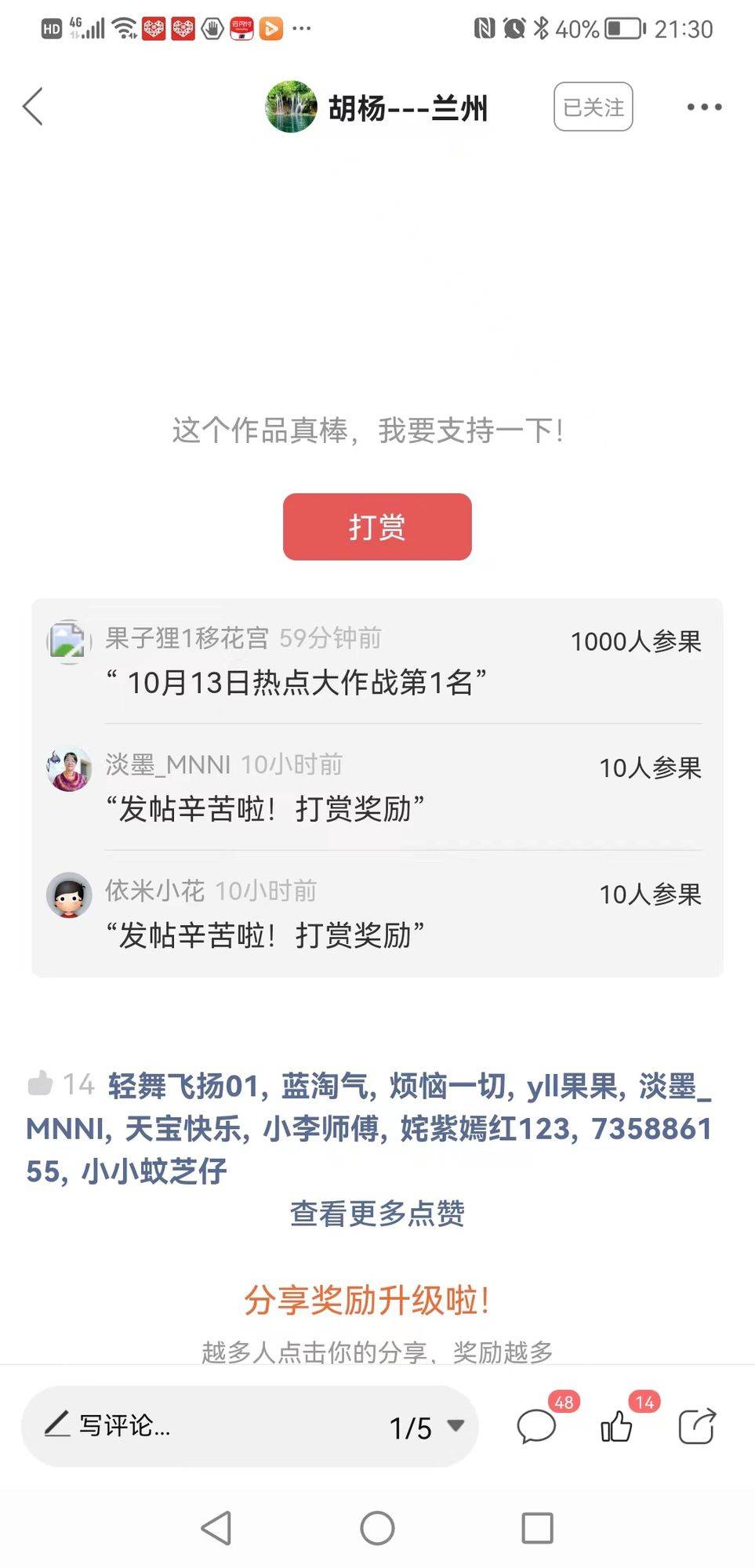Open 果子狸1移花宫 reward entry

click(376, 661)
